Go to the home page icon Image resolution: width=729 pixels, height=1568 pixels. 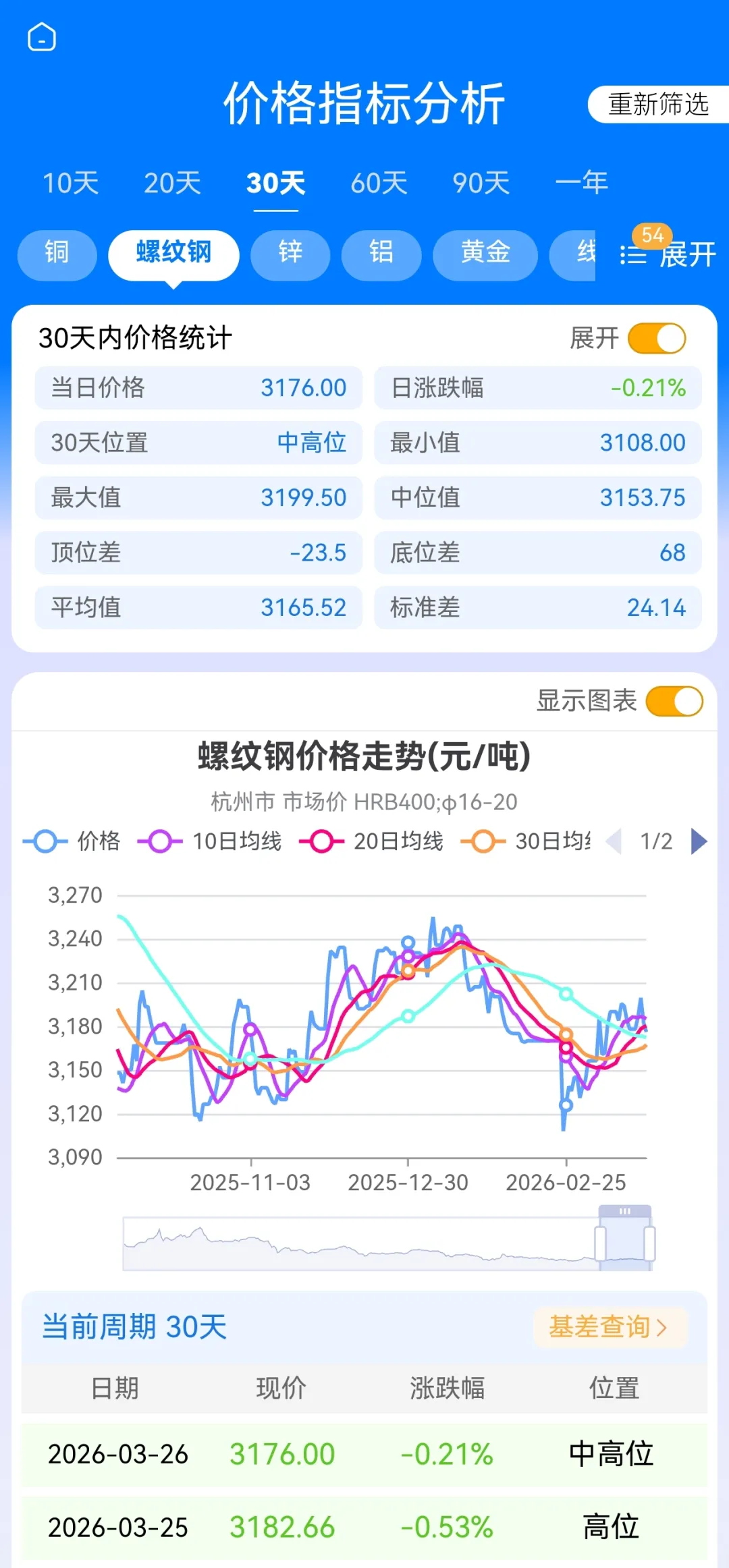tap(42, 36)
